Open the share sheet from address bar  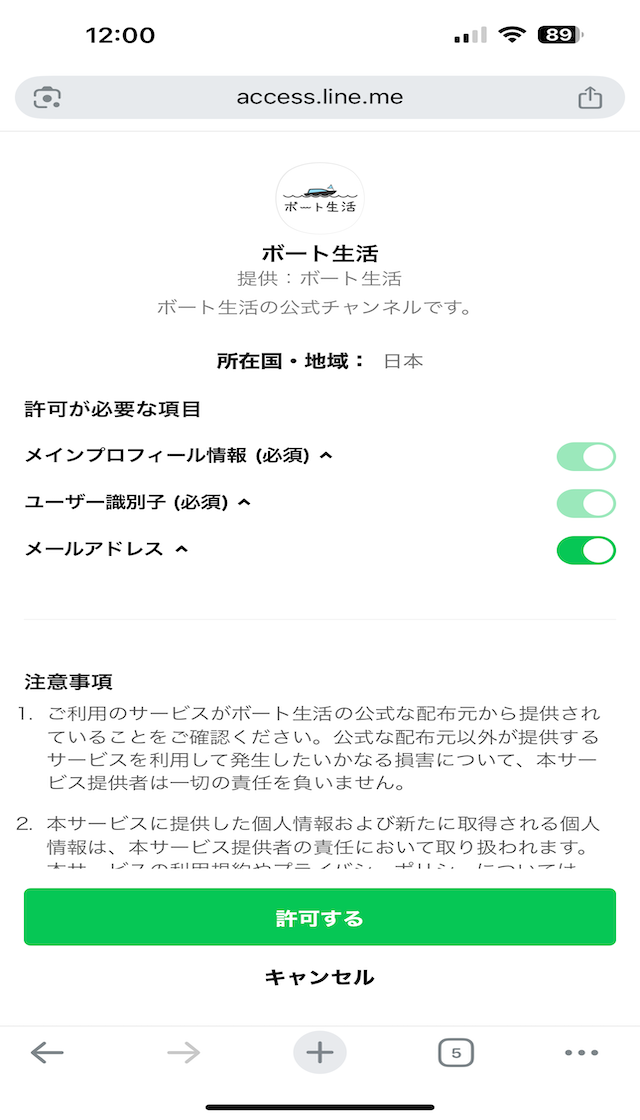click(590, 97)
